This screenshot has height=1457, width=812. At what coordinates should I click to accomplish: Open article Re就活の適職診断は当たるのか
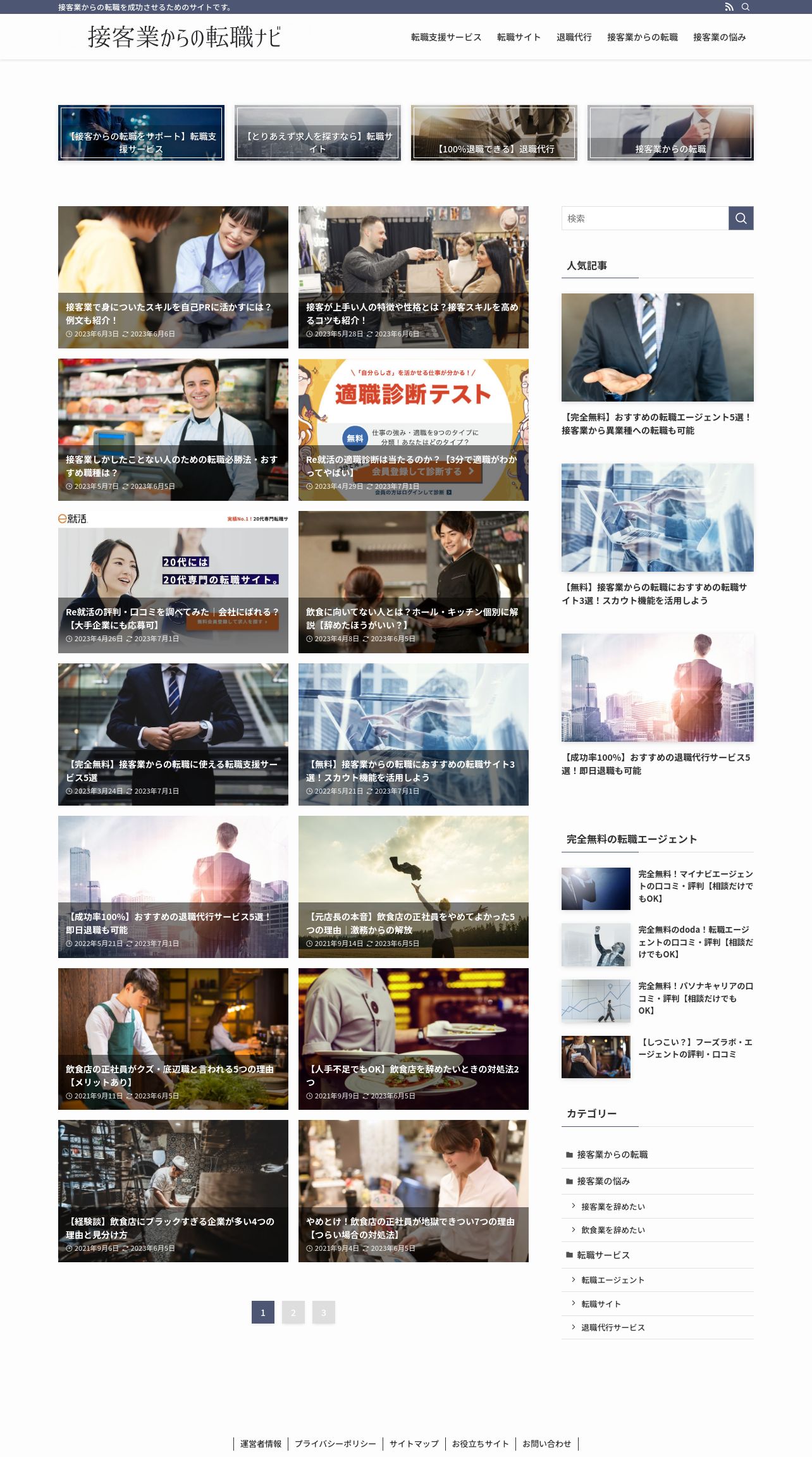coord(414,429)
